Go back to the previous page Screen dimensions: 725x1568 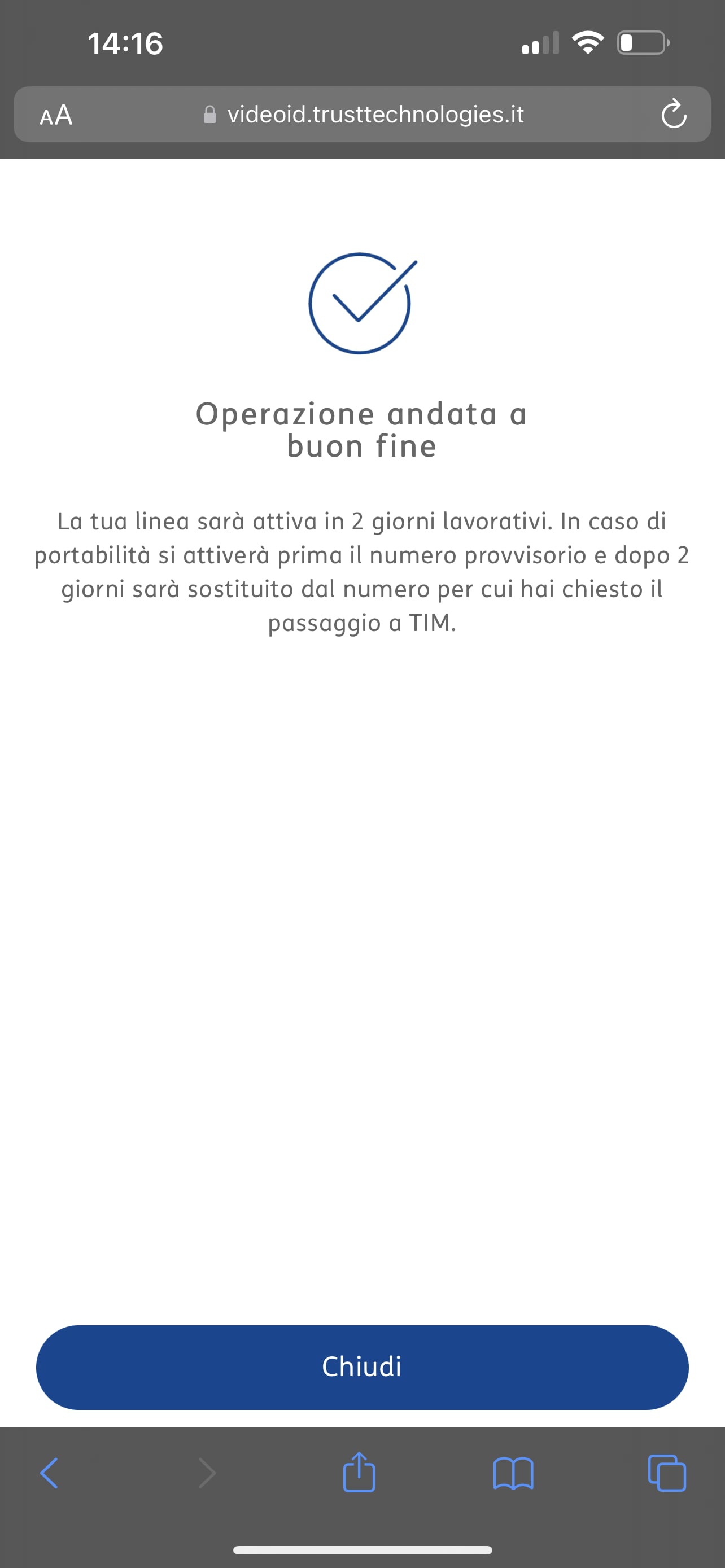click(49, 1473)
